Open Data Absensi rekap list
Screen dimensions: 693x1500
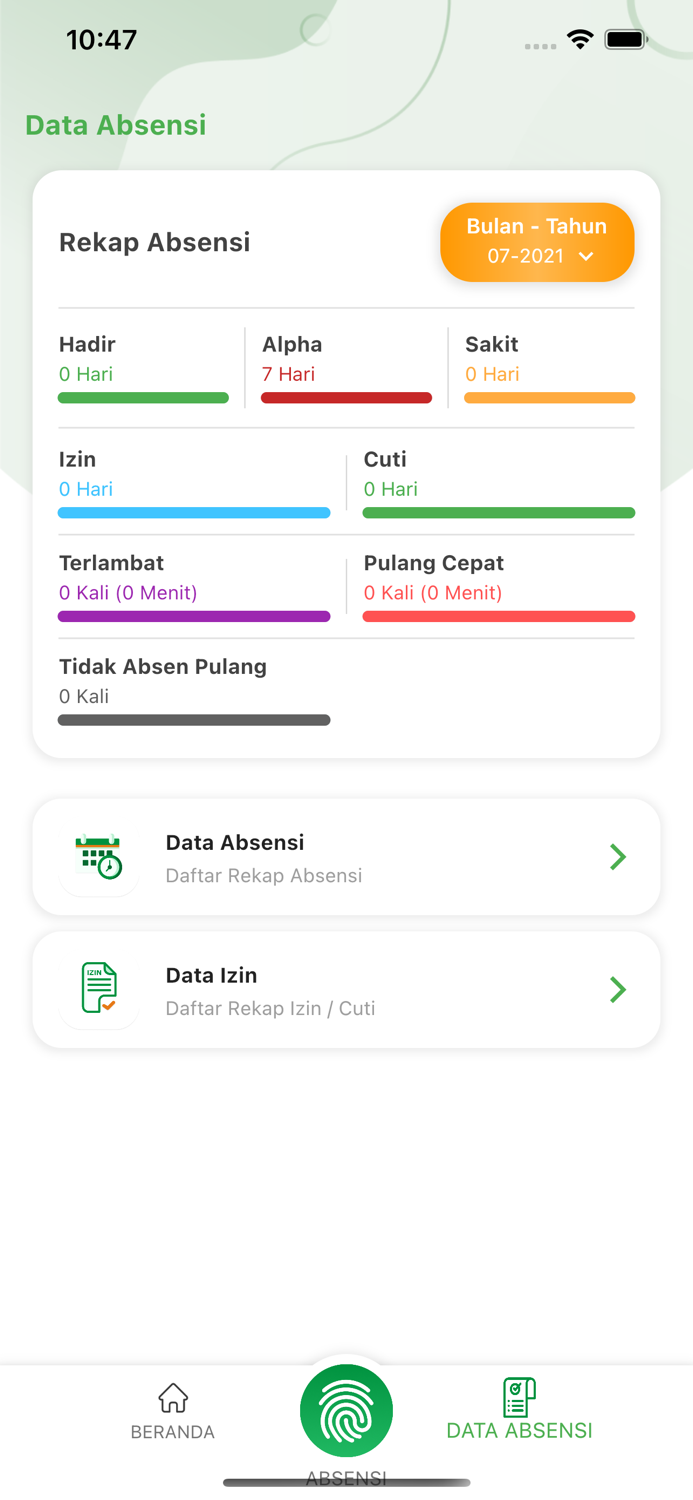coord(346,857)
